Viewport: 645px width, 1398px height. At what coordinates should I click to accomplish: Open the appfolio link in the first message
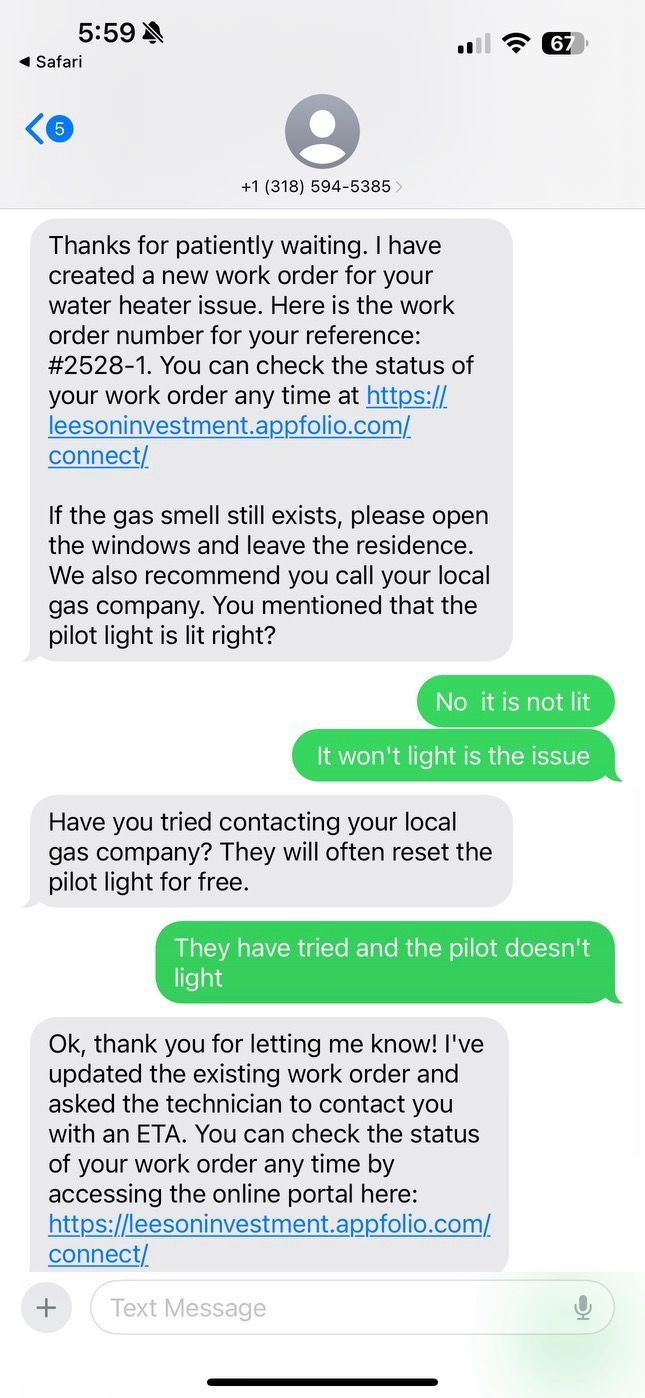click(x=229, y=426)
